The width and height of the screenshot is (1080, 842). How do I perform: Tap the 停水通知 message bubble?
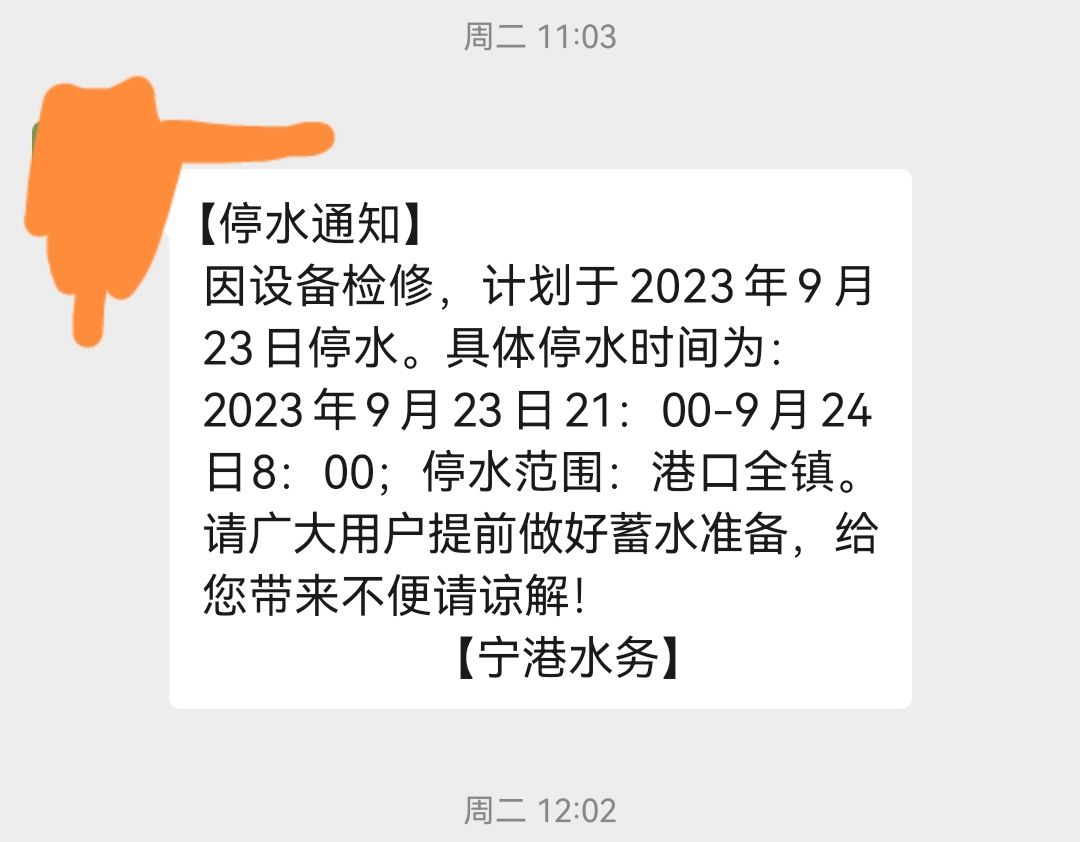540,440
